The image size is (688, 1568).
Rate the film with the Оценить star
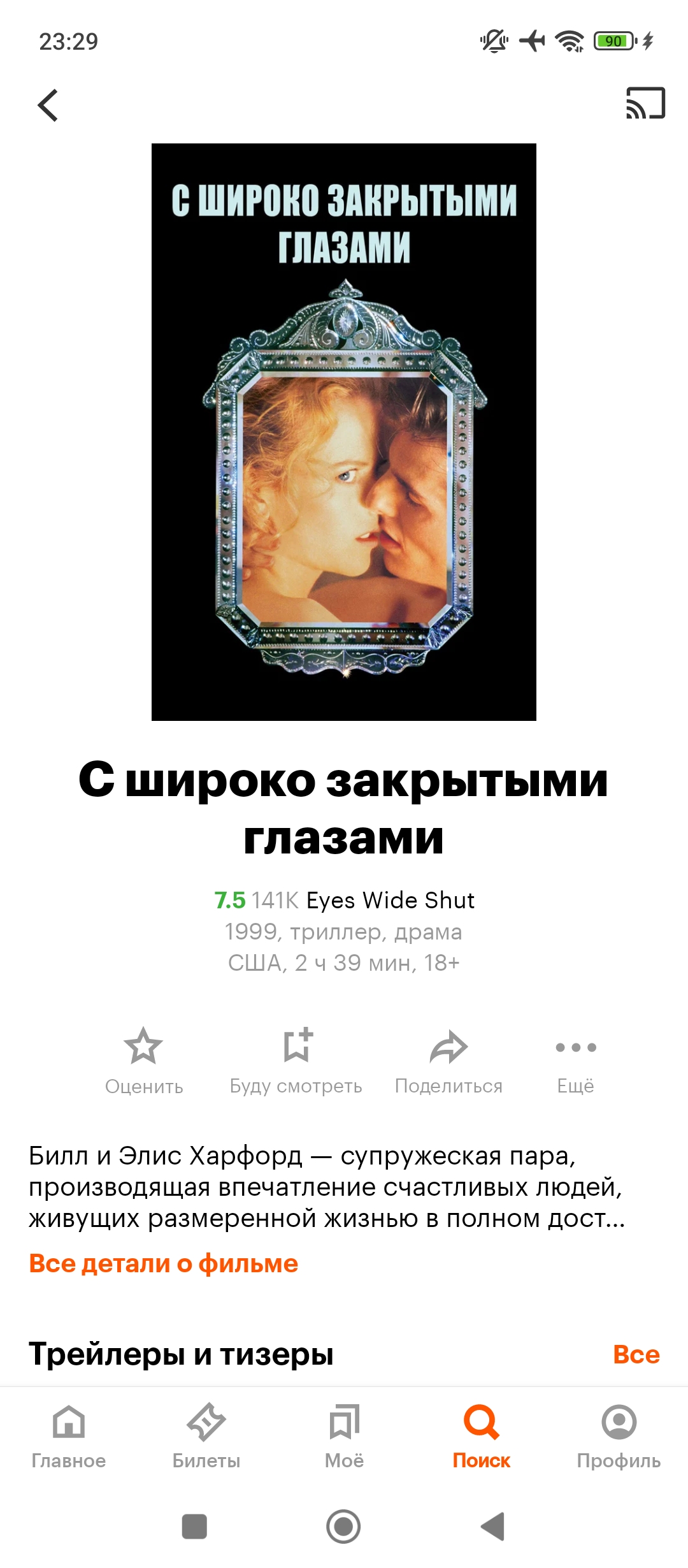(x=144, y=1061)
